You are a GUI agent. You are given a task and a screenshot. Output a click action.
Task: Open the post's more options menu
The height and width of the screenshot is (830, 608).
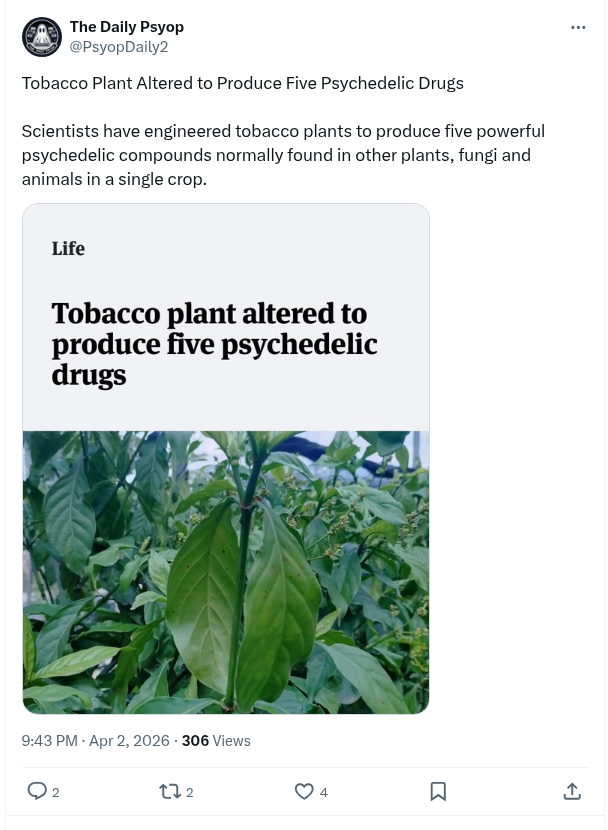578,28
